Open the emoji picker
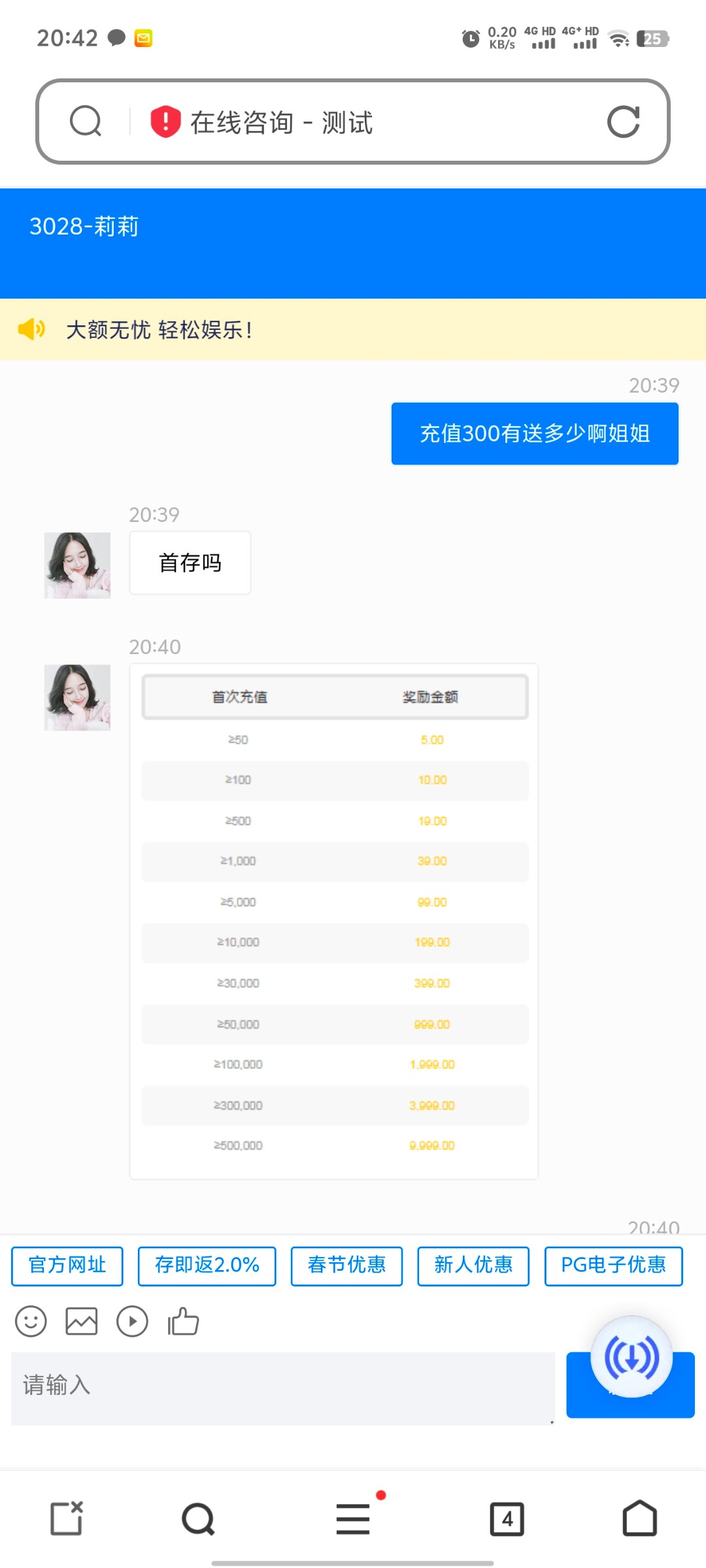 (31, 1322)
